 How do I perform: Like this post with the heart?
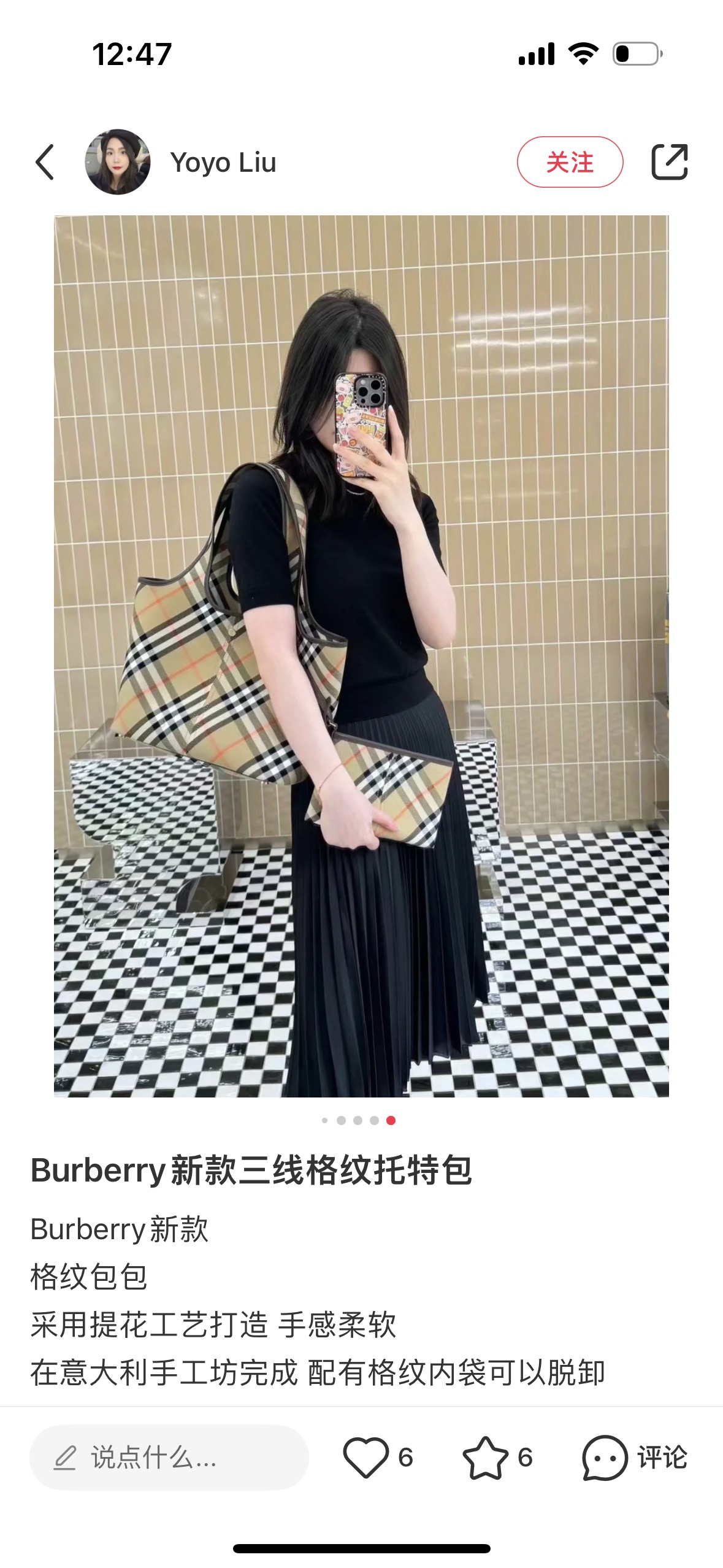point(365,1457)
